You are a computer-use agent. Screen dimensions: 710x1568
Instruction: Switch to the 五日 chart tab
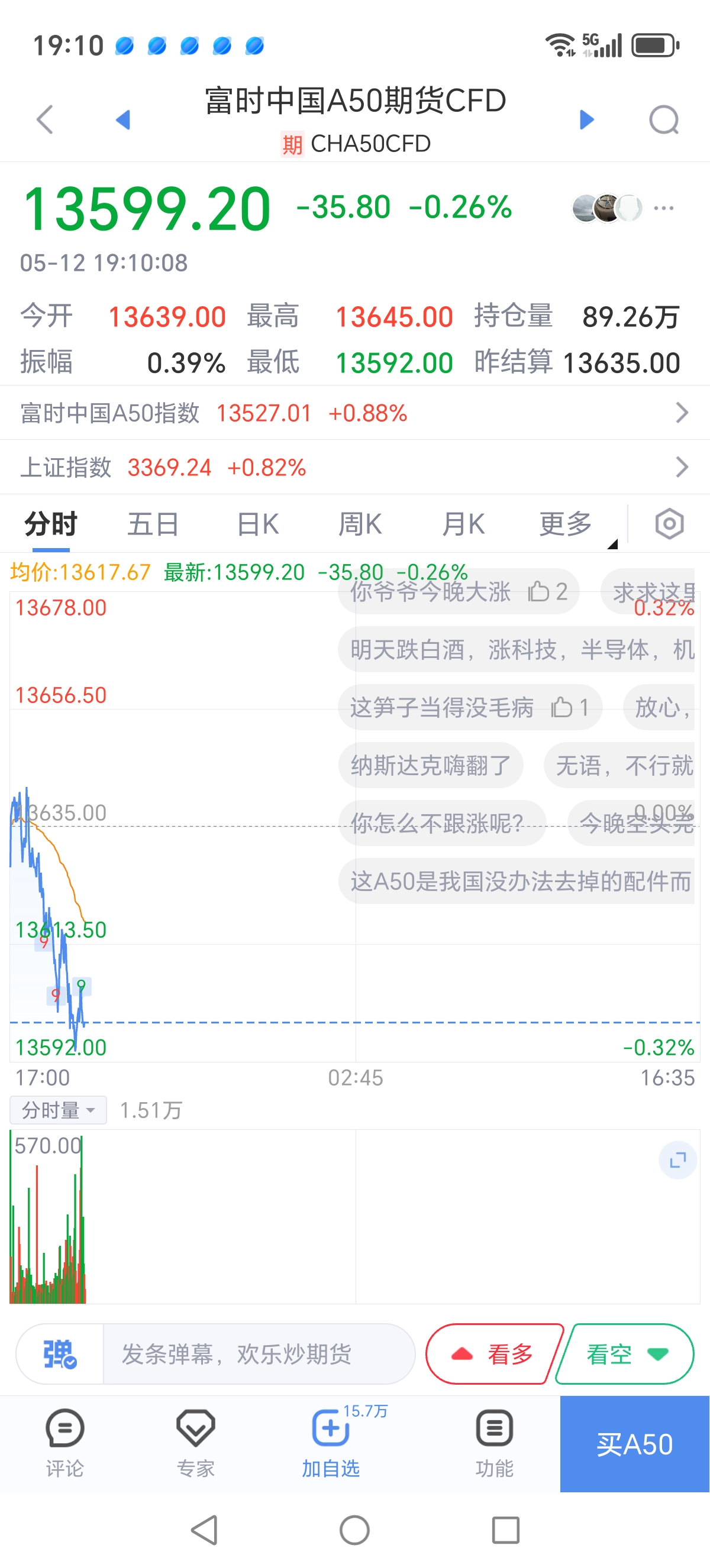(153, 524)
